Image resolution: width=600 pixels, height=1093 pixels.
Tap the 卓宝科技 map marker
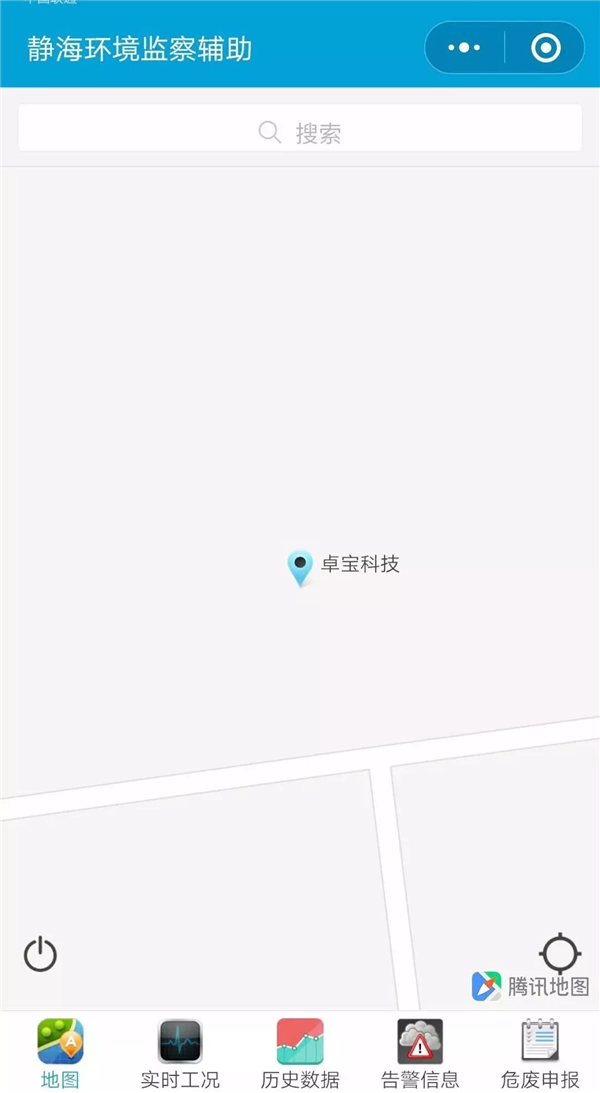coord(300,566)
